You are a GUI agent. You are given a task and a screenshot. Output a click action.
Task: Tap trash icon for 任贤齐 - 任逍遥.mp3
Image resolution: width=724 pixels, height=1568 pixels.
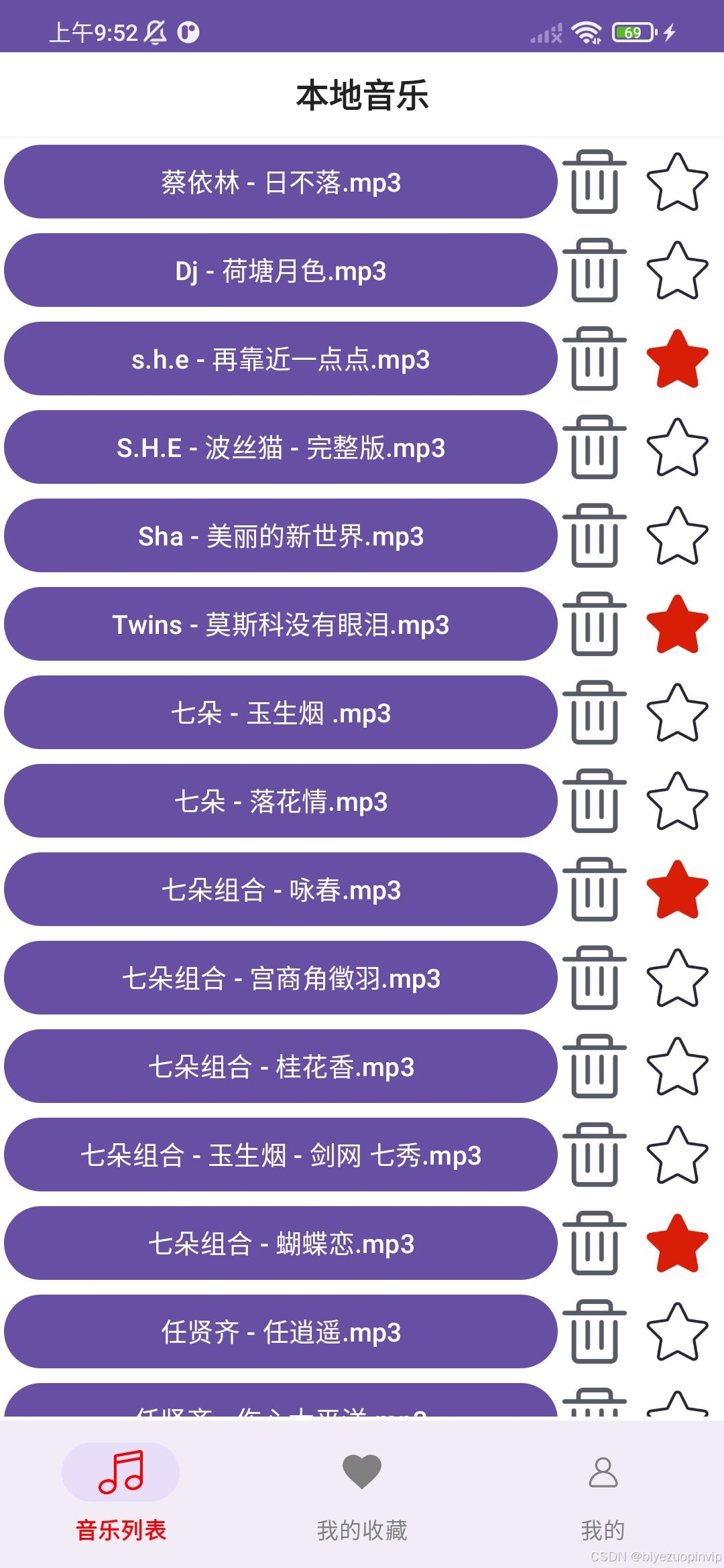[594, 1331]
